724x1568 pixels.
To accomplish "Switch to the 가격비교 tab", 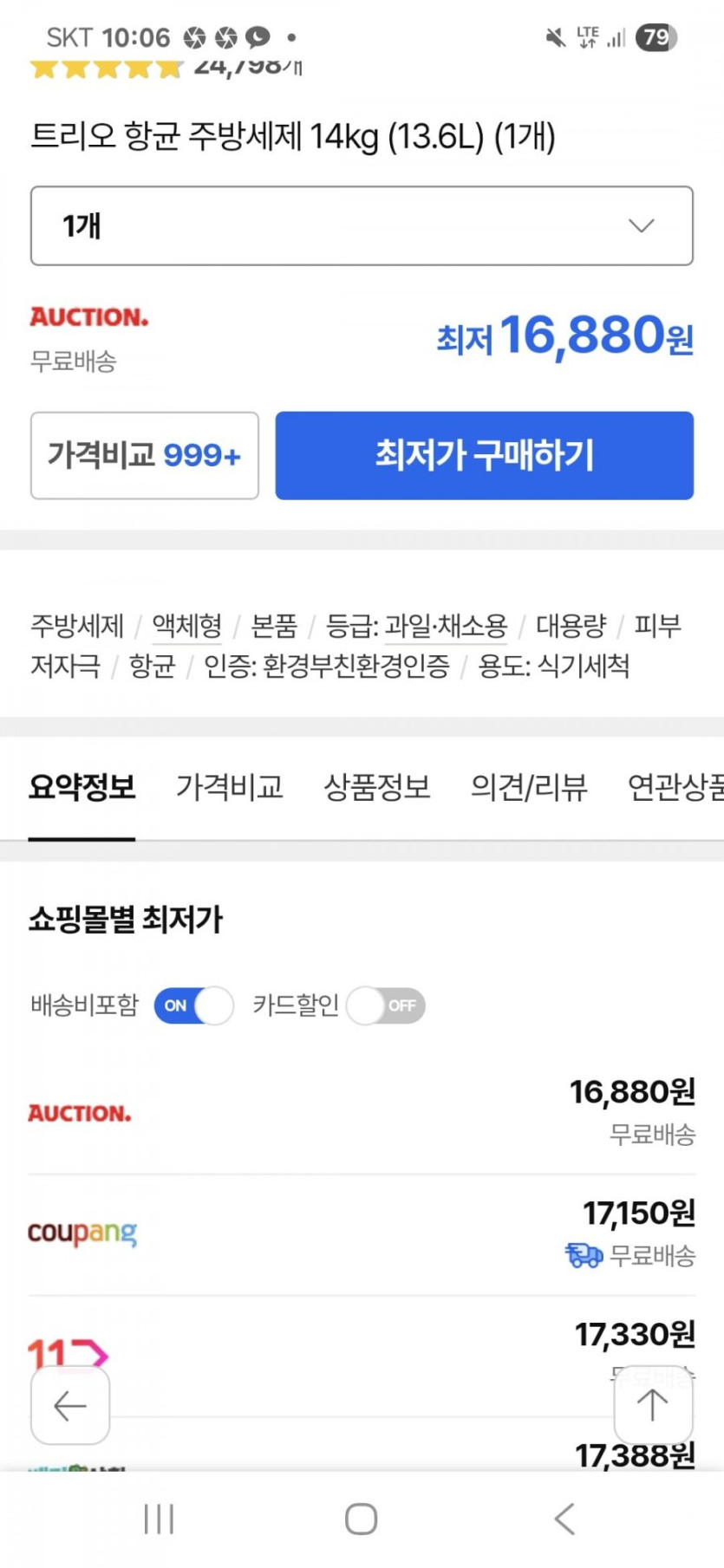I will (229, 787).
